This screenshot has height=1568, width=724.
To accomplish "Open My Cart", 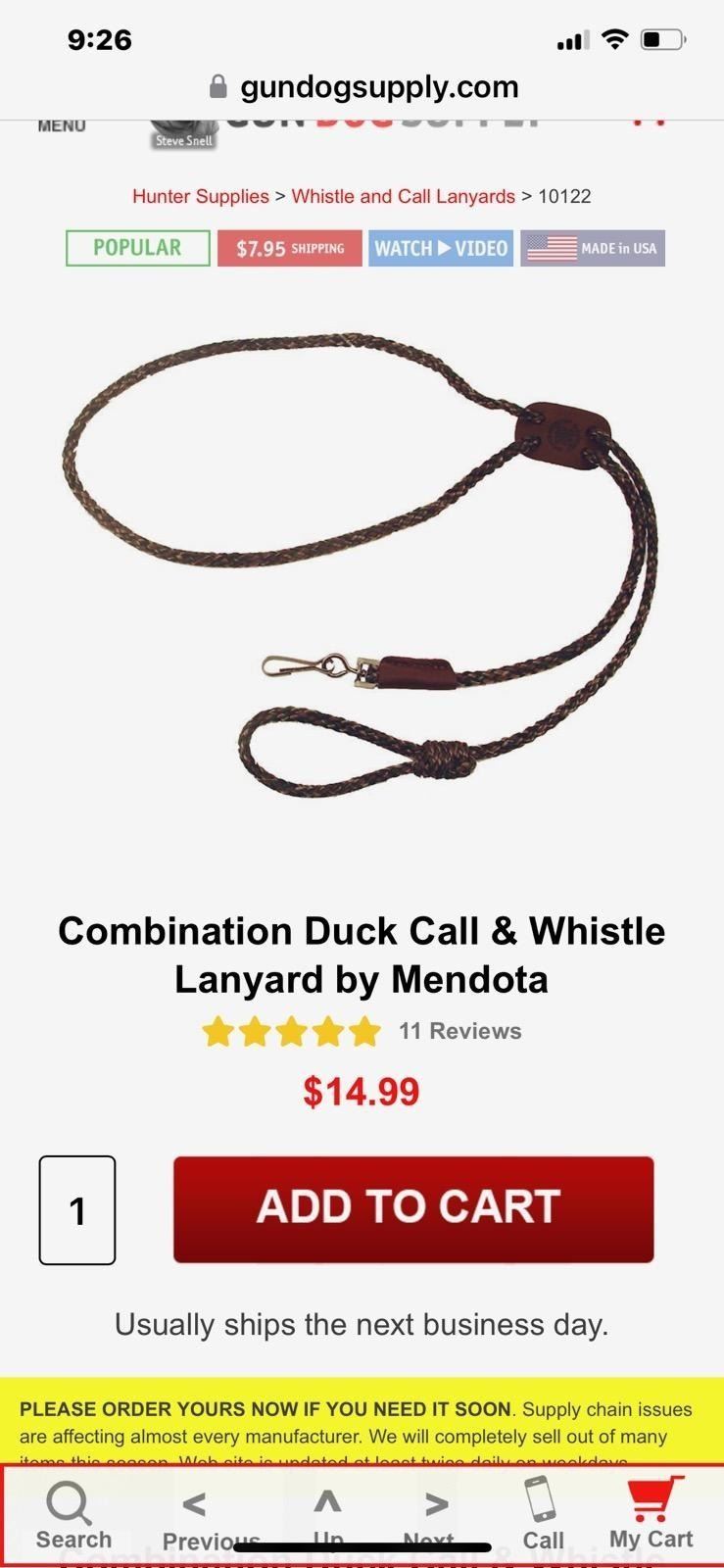I will 651,1515.
